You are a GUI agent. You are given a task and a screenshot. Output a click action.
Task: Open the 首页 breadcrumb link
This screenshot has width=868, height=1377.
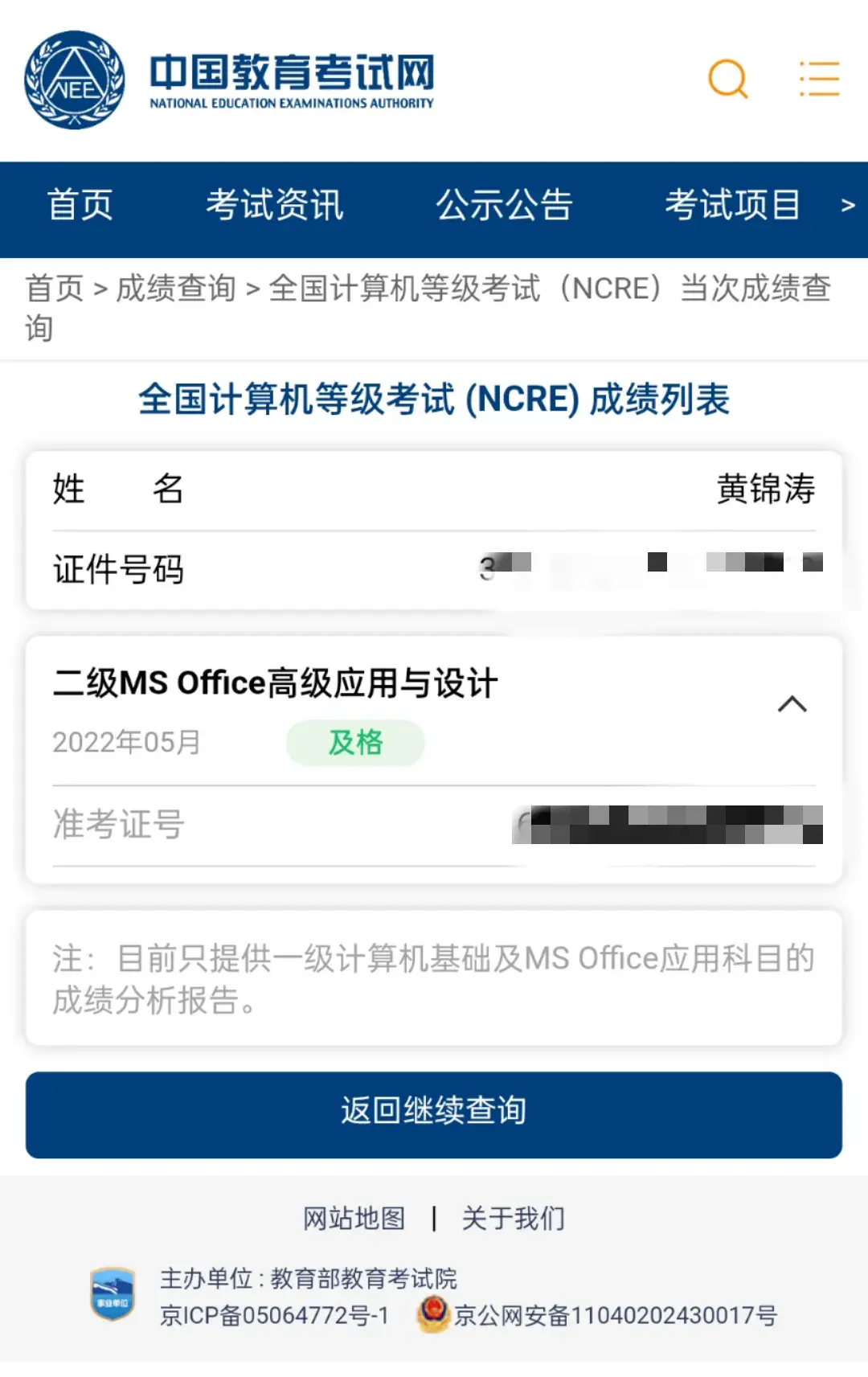(54, 288)
